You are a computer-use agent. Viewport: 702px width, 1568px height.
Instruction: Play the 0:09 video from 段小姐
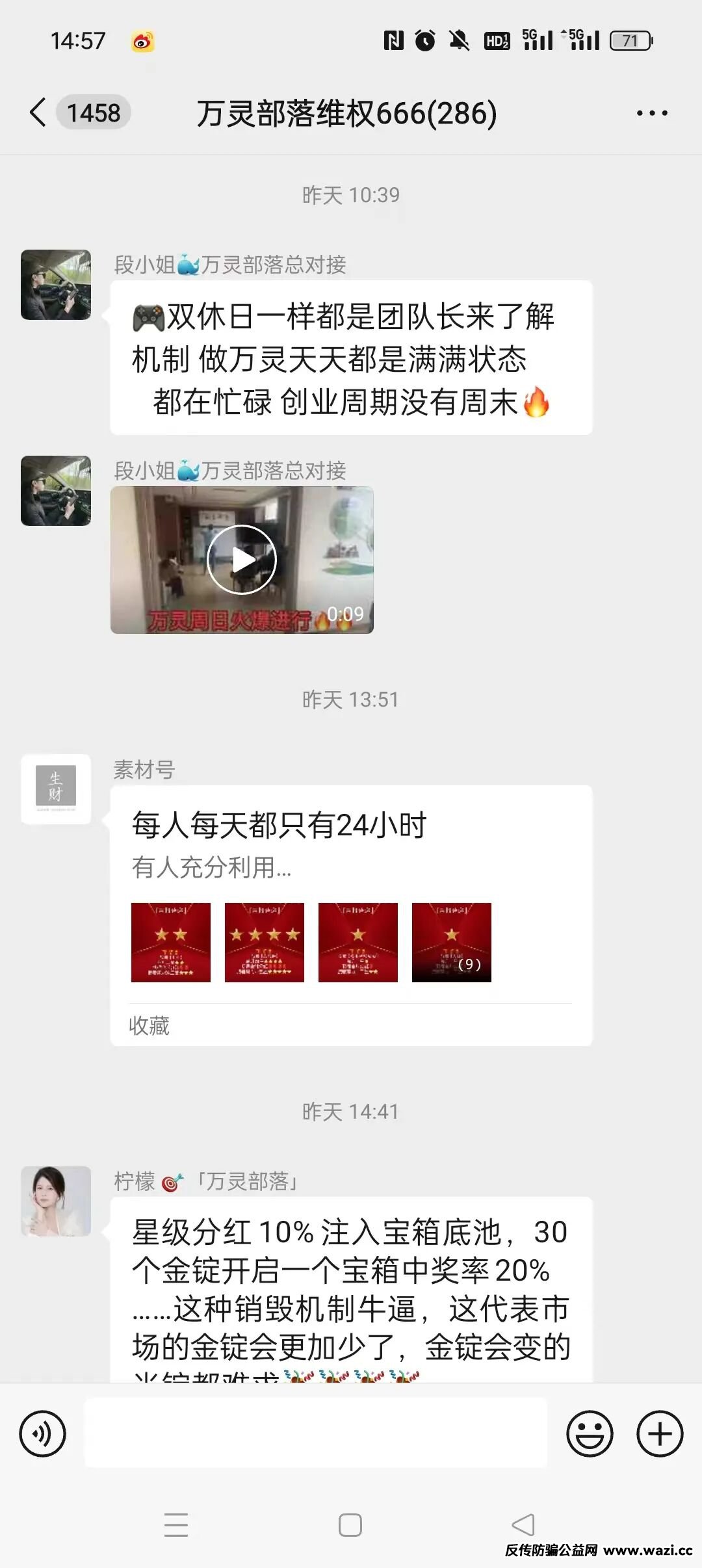[x=242, y=560]
